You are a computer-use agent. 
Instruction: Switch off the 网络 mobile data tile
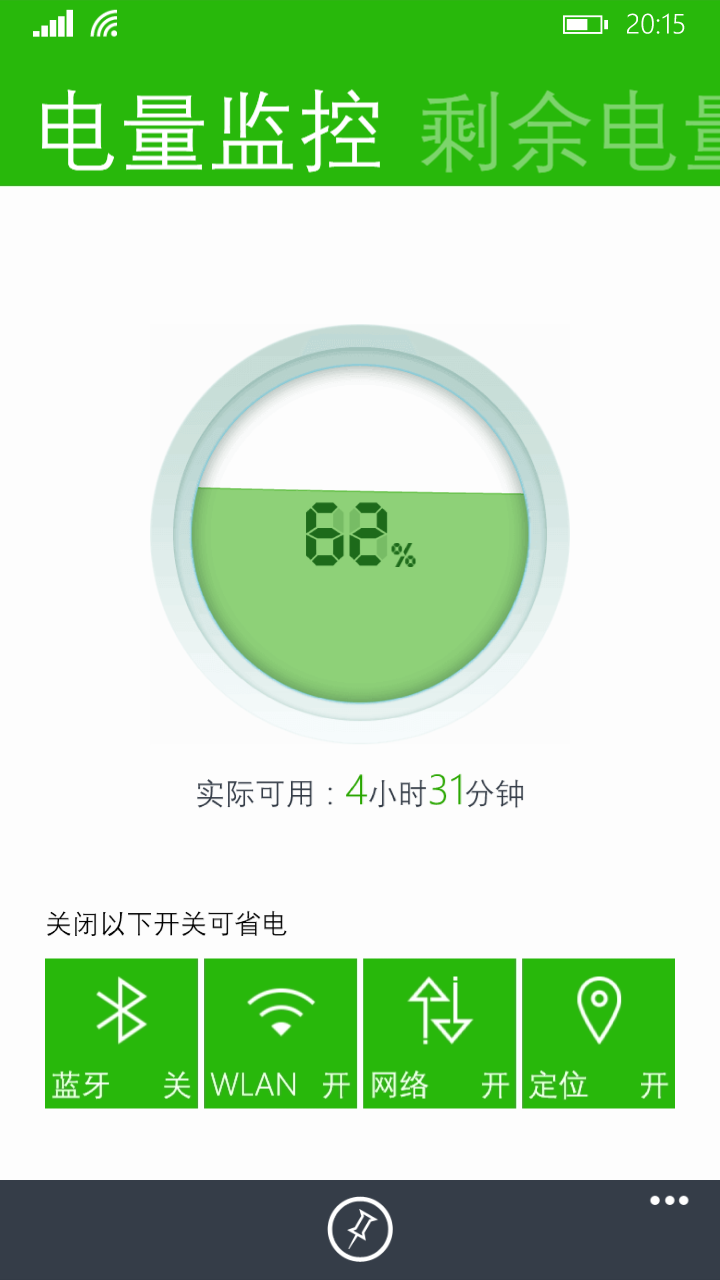pyautogui.click(x=439, y=1032)
